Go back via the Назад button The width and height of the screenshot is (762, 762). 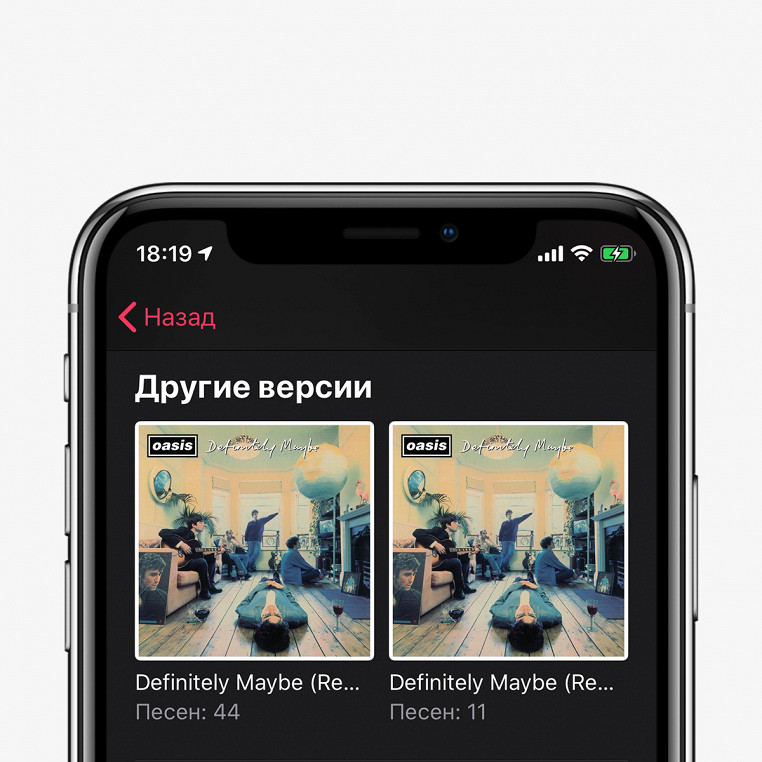167,318
